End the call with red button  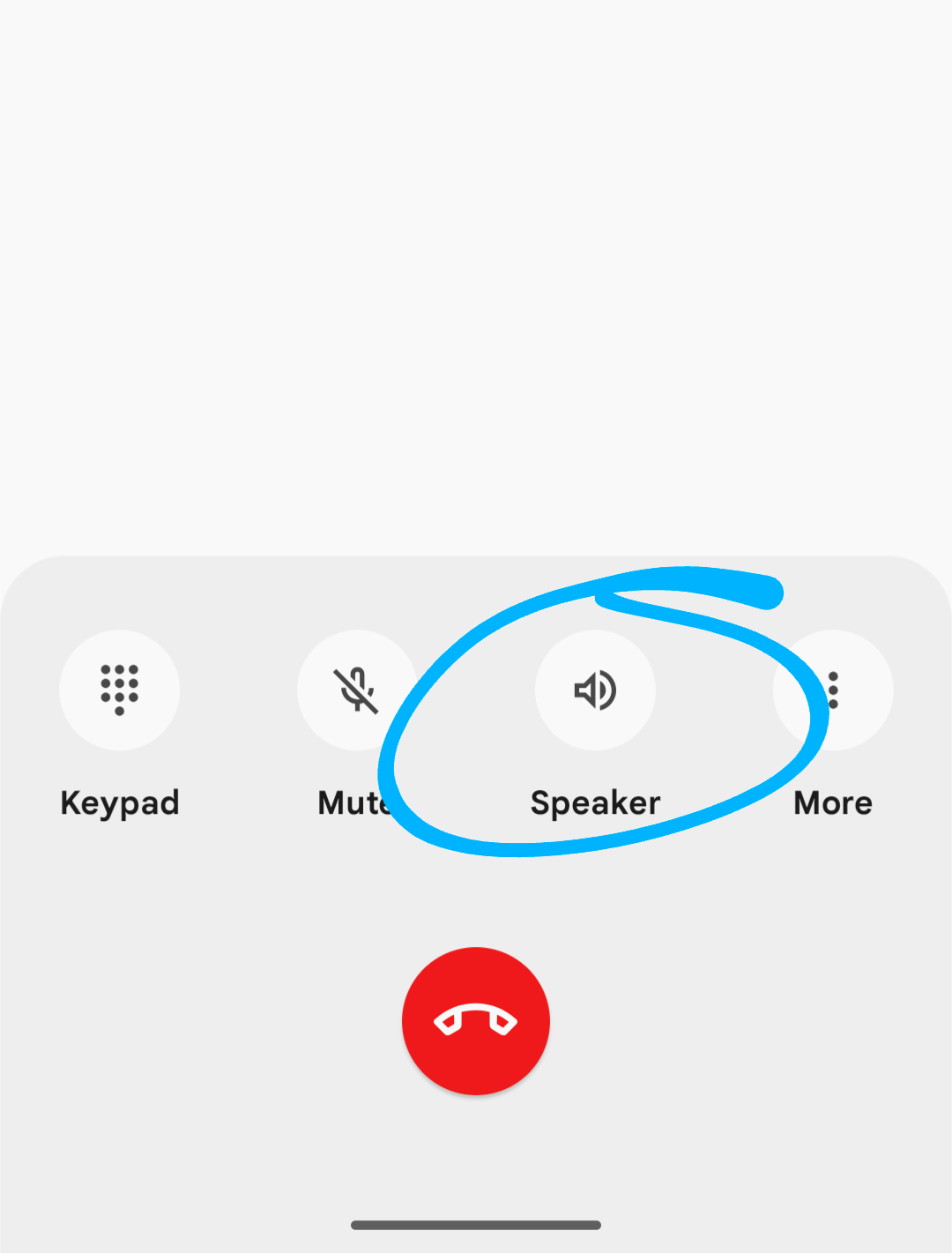point(476,1021)
